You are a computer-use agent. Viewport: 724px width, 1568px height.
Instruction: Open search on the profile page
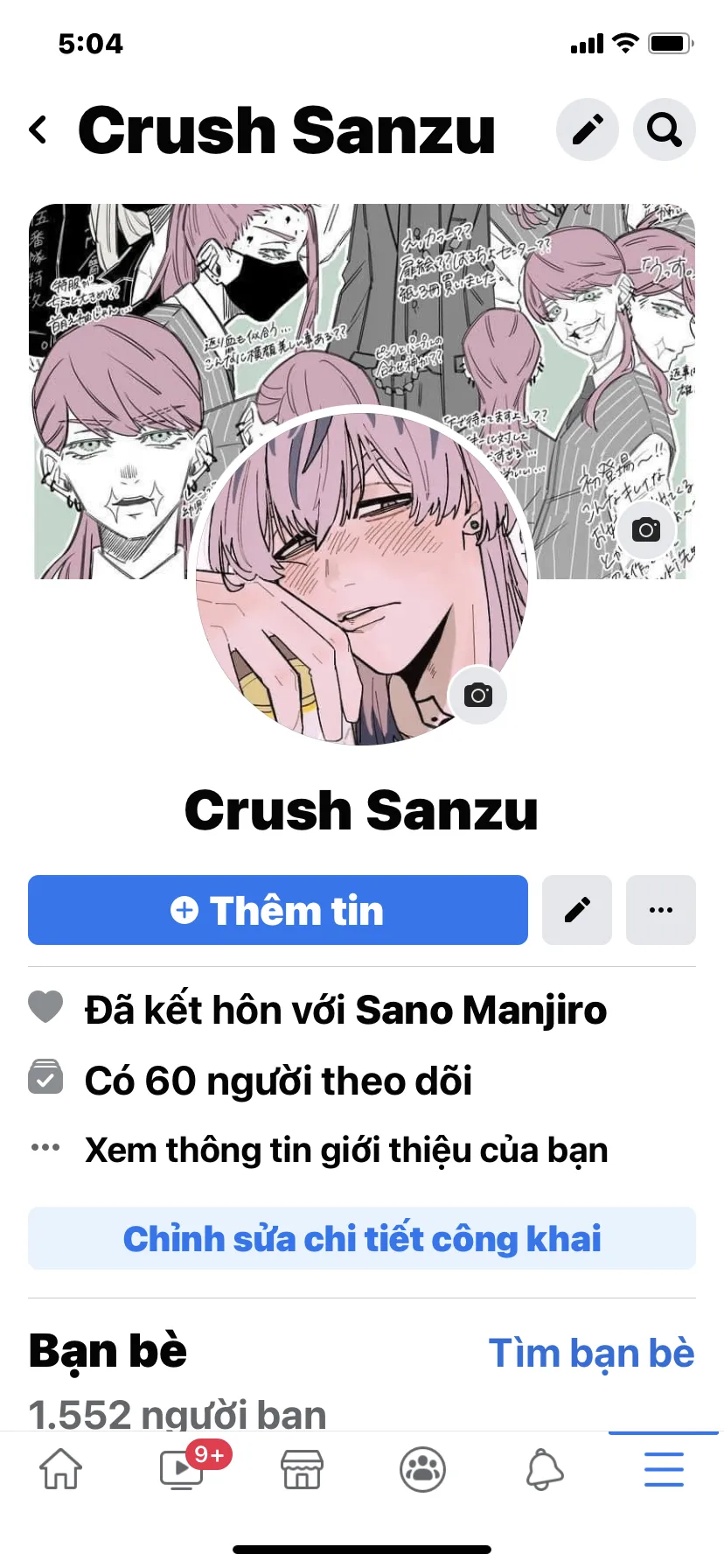click(x=664, y=130)
